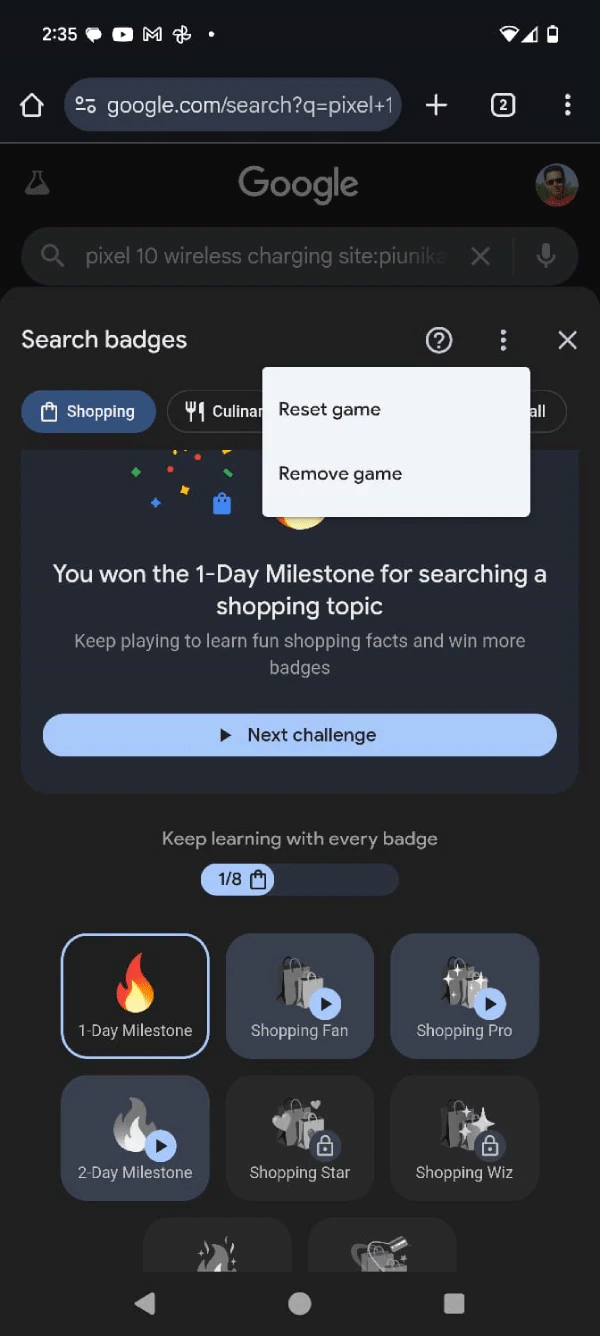Image resolution: width=600 pixels, height=1336 pixels.
Task: Start the Next challenge
Action: point(300,735)
